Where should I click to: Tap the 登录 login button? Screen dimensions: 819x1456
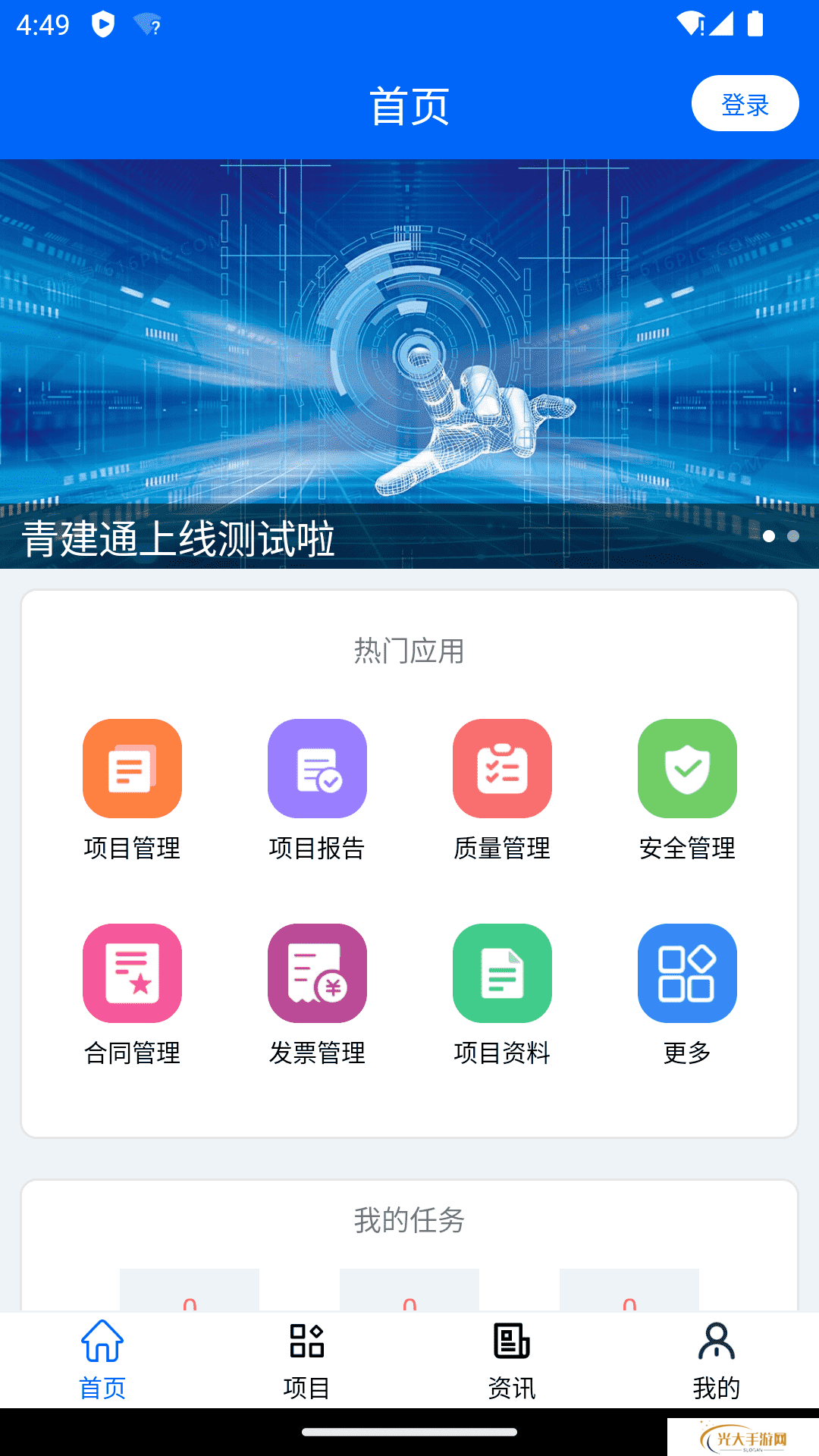[x=745, y=104]
